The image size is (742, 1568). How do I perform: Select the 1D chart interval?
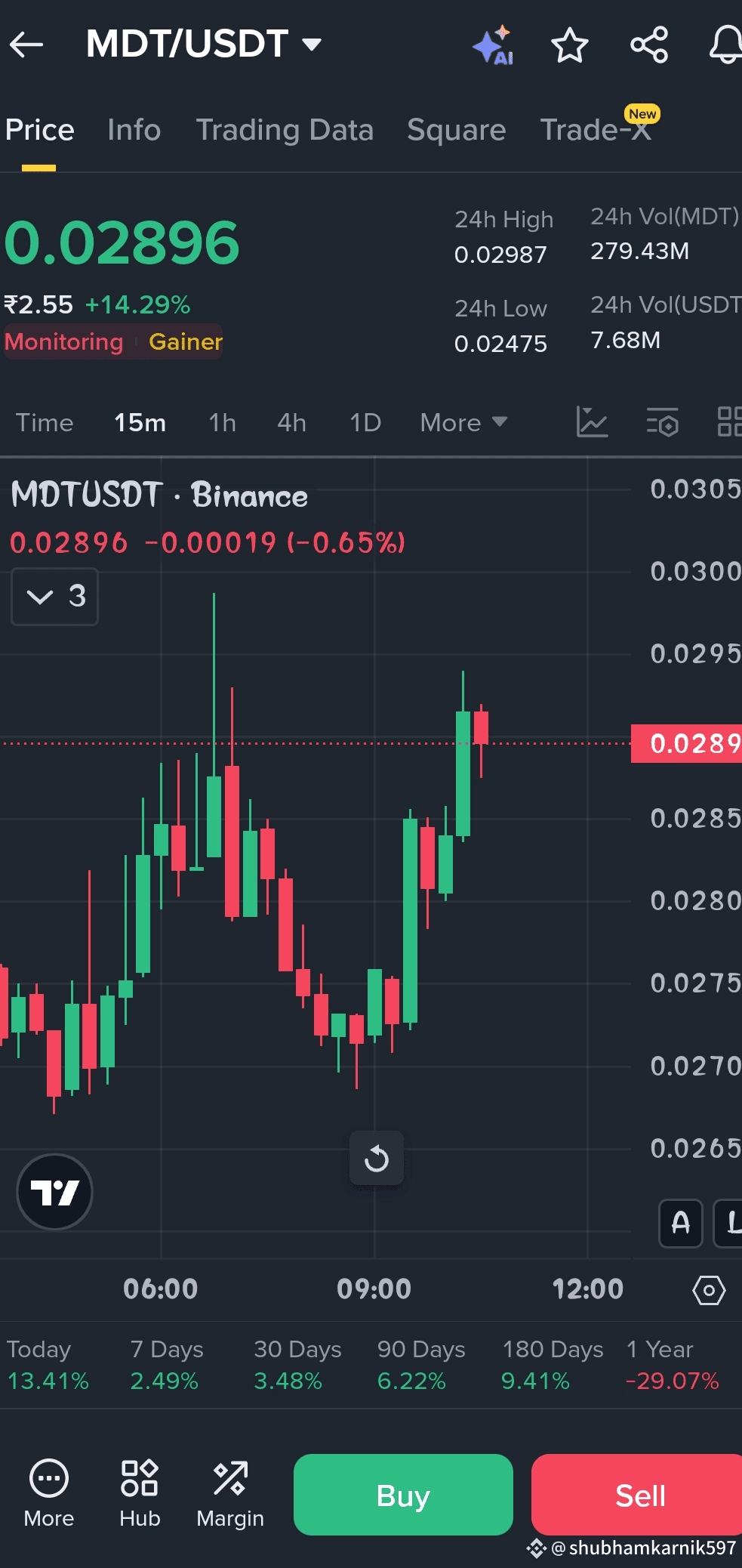365,422
